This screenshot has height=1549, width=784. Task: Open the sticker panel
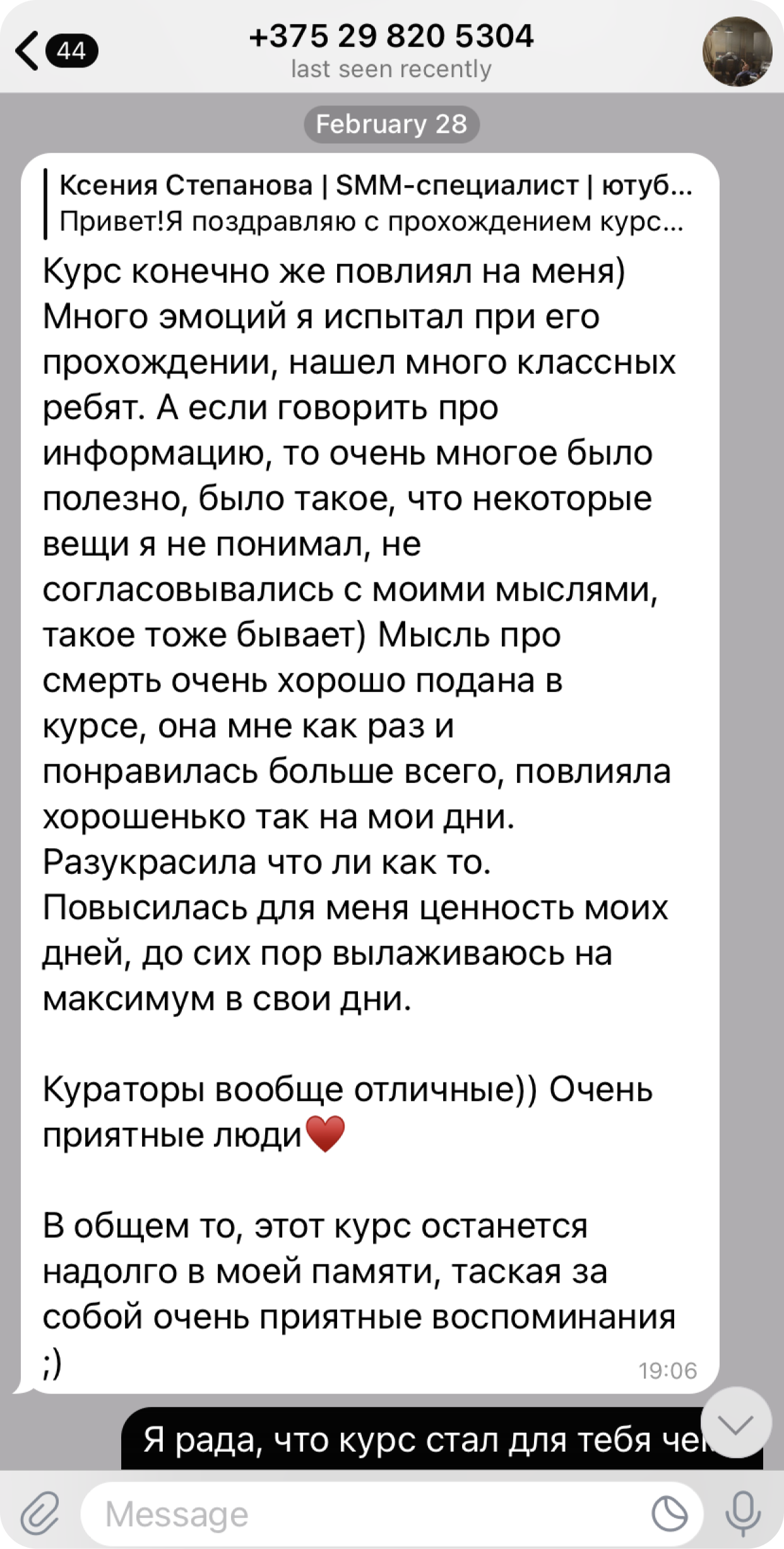pos(669,1514)
